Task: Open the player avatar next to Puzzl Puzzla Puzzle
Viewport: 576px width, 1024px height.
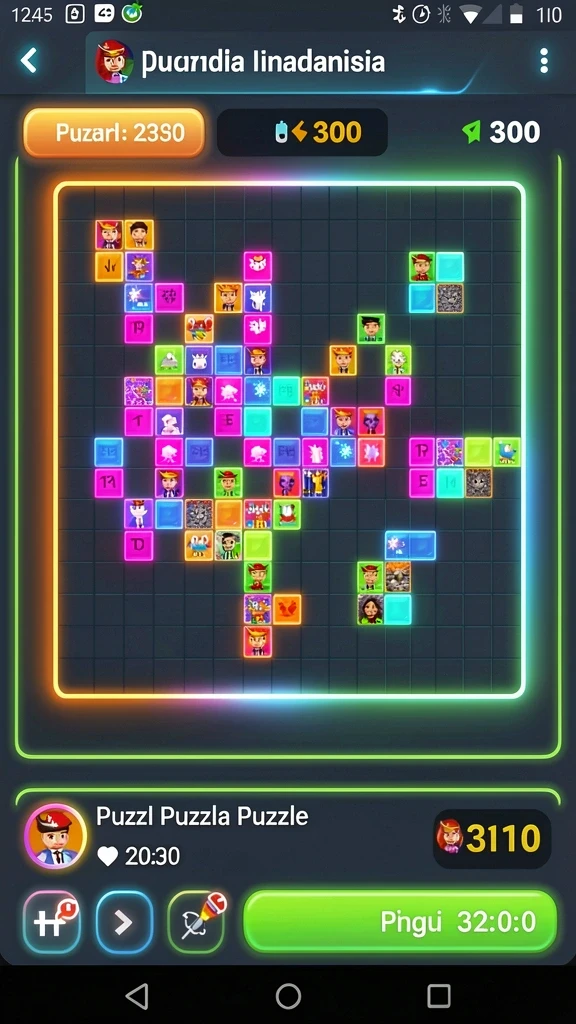Action: click(56, 836)
